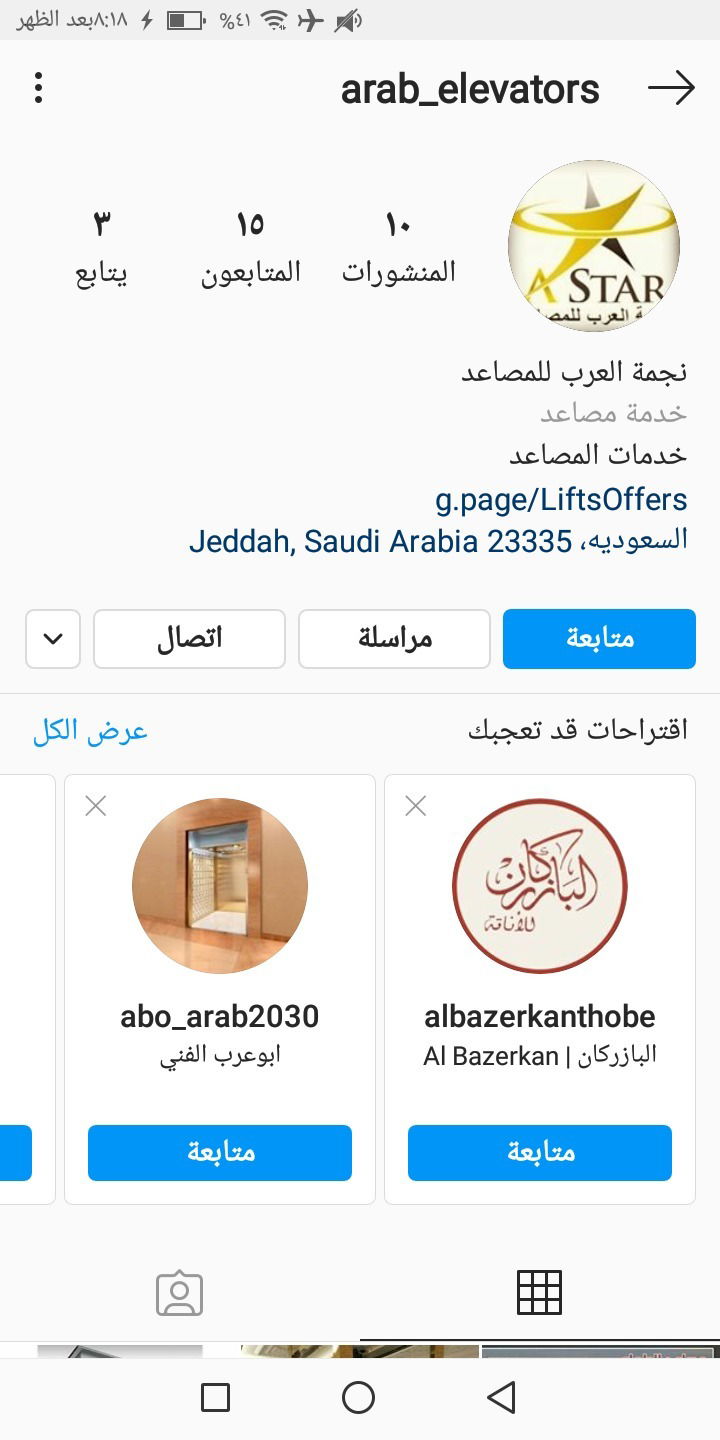
Task: Follow abo_arab2030
Action: [220, 1152]
